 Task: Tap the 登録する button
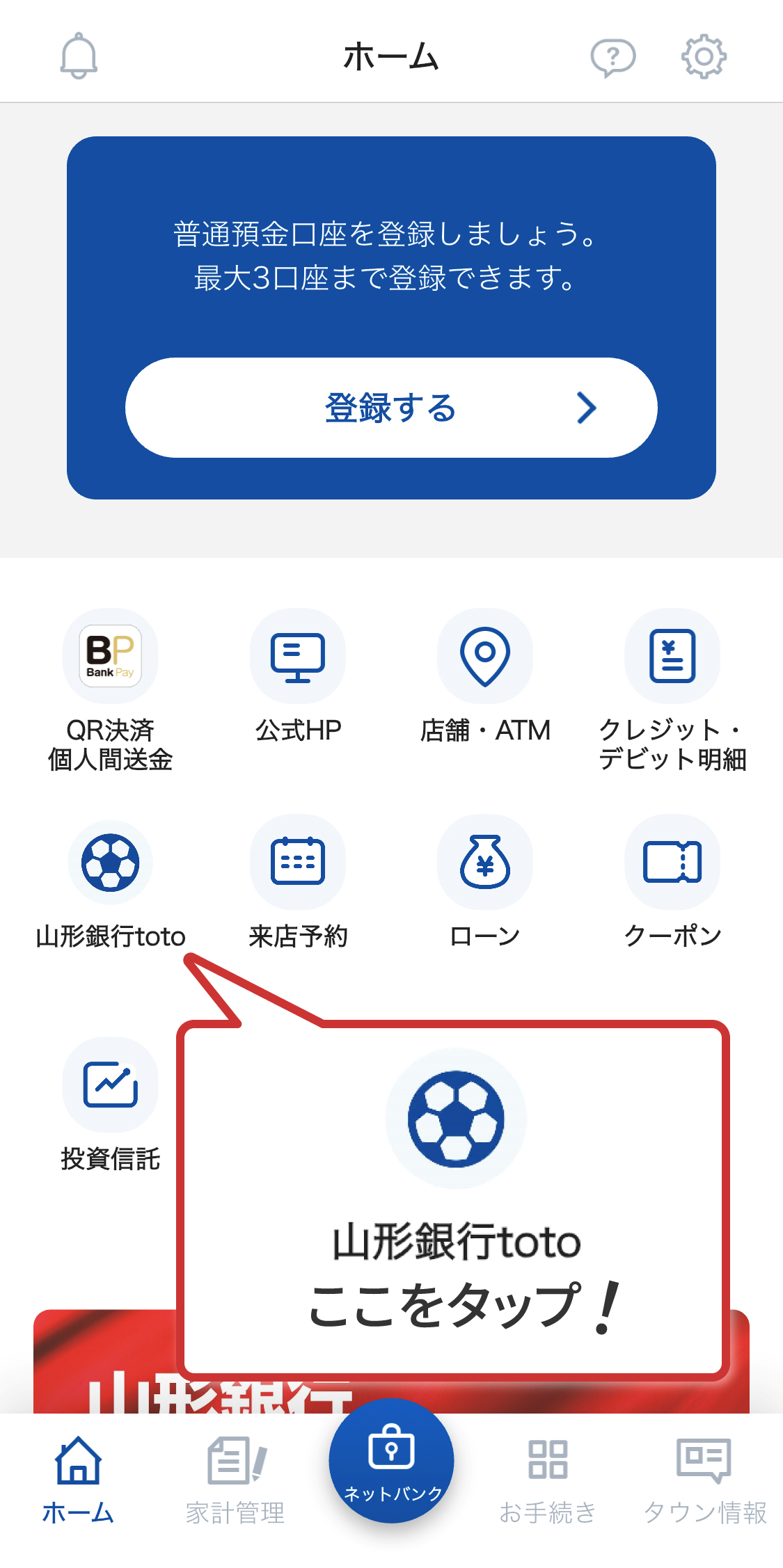(x=391, y=408)
